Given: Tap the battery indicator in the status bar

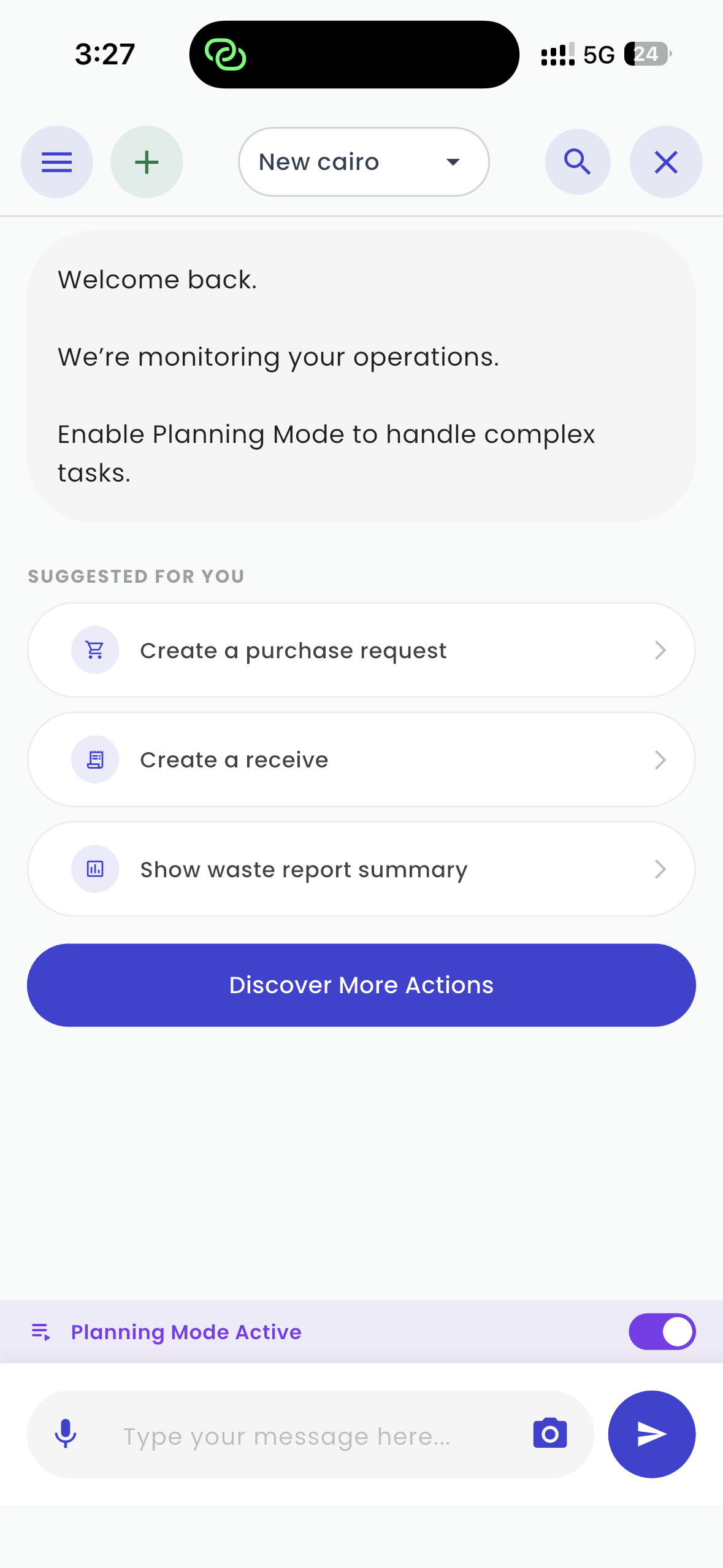Looking at the screenshot, I should pyautogui.click(x=642, y=54).
